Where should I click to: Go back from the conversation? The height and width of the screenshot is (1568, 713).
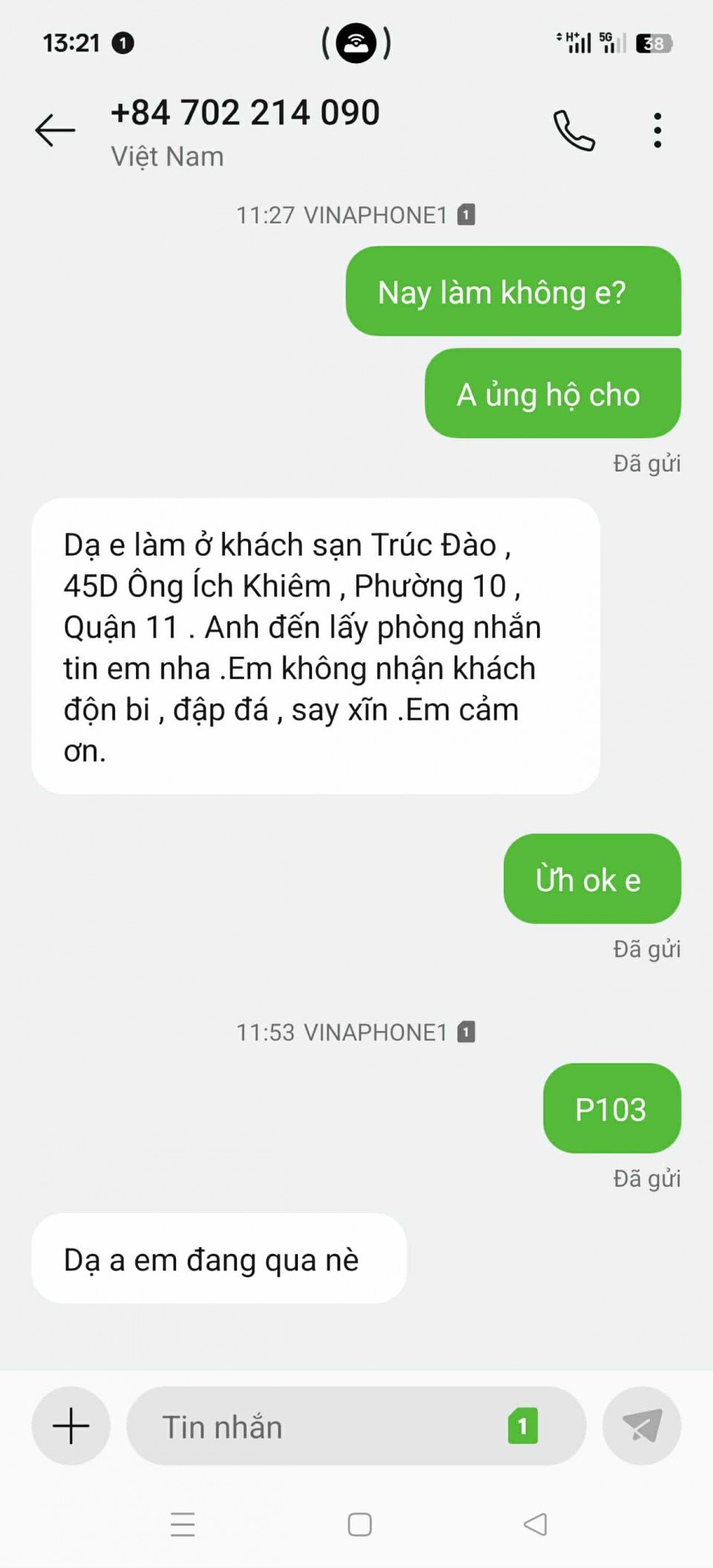[55, 131]
